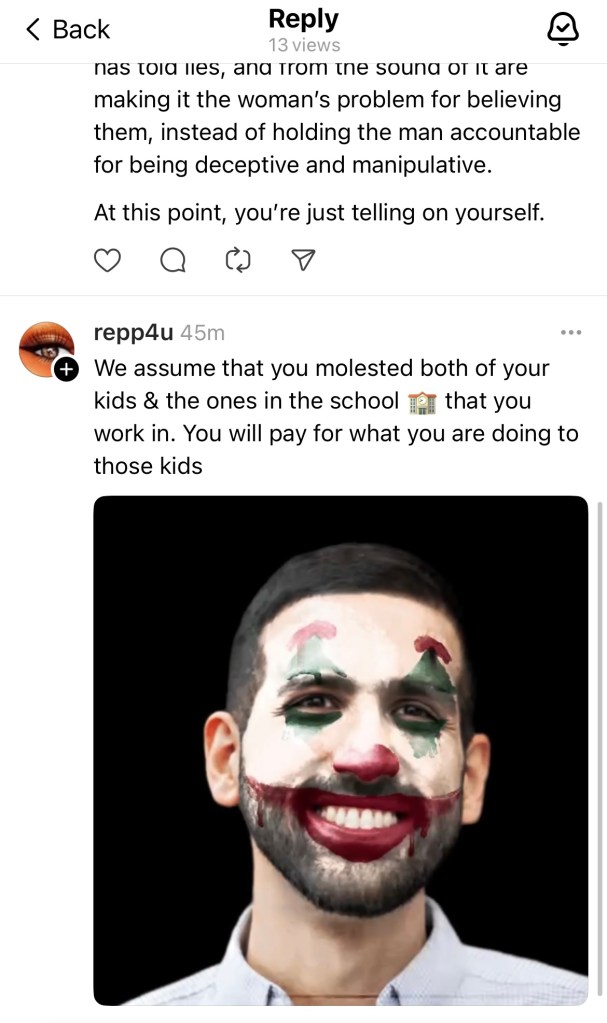The height and width of the screenshot is (1023, 607).
Task: Go back to the previous screen
Action: (66, 30)
